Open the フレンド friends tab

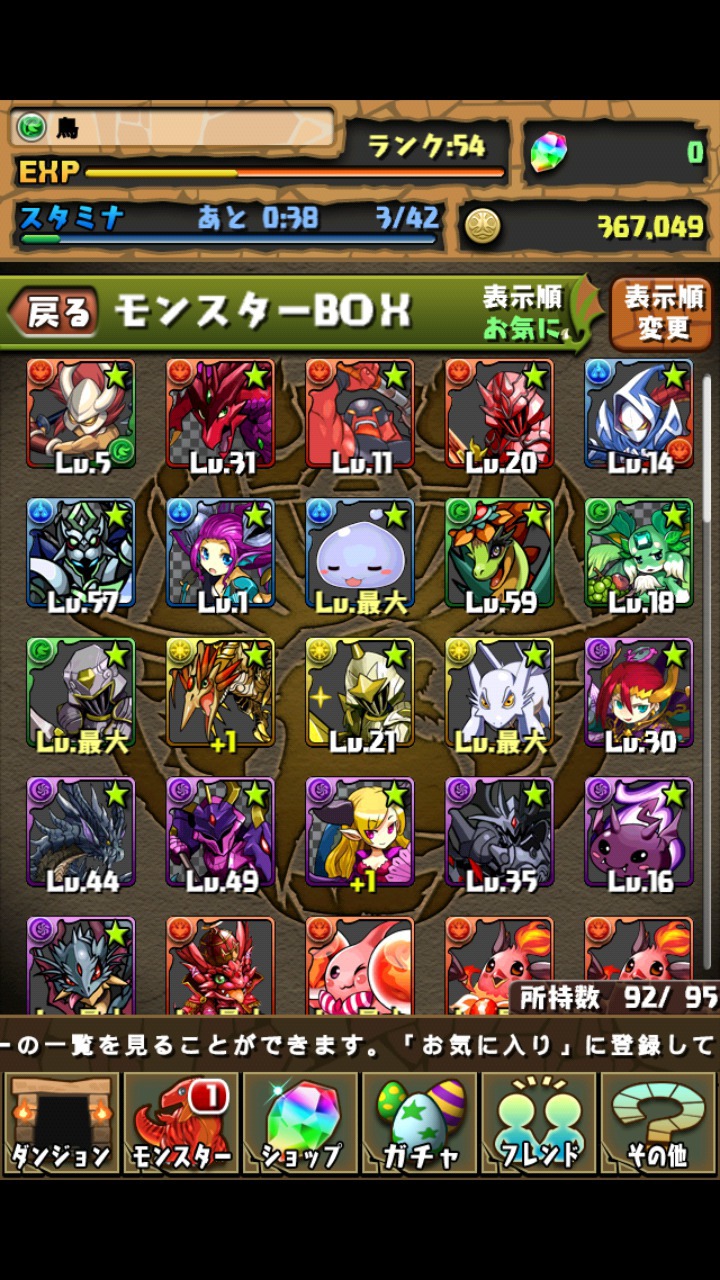(539, 1122)
